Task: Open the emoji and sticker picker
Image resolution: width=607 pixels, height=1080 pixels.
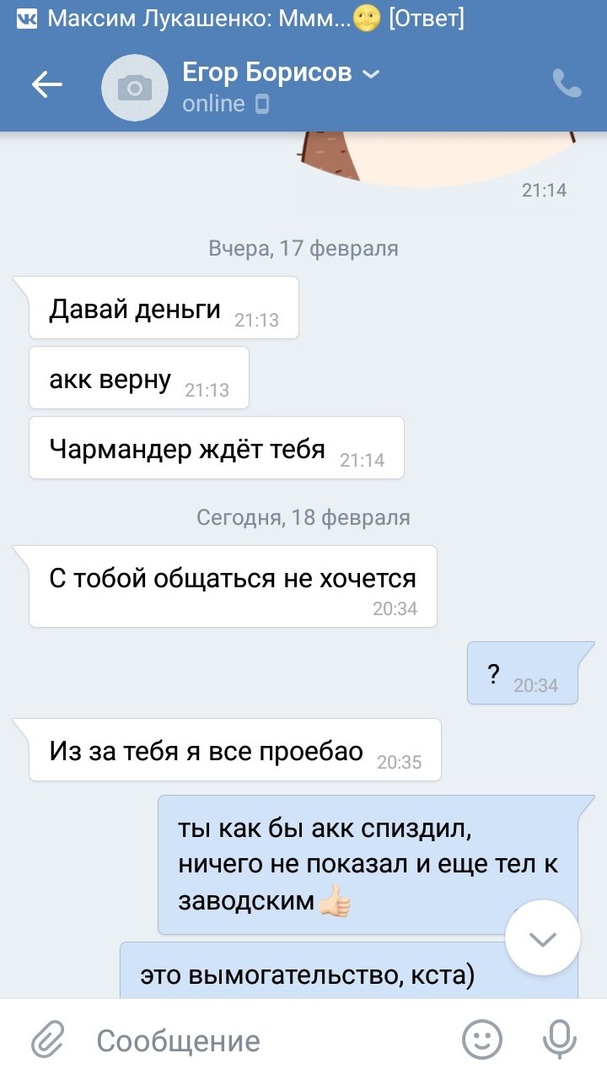Action: tap(483, 1040)
